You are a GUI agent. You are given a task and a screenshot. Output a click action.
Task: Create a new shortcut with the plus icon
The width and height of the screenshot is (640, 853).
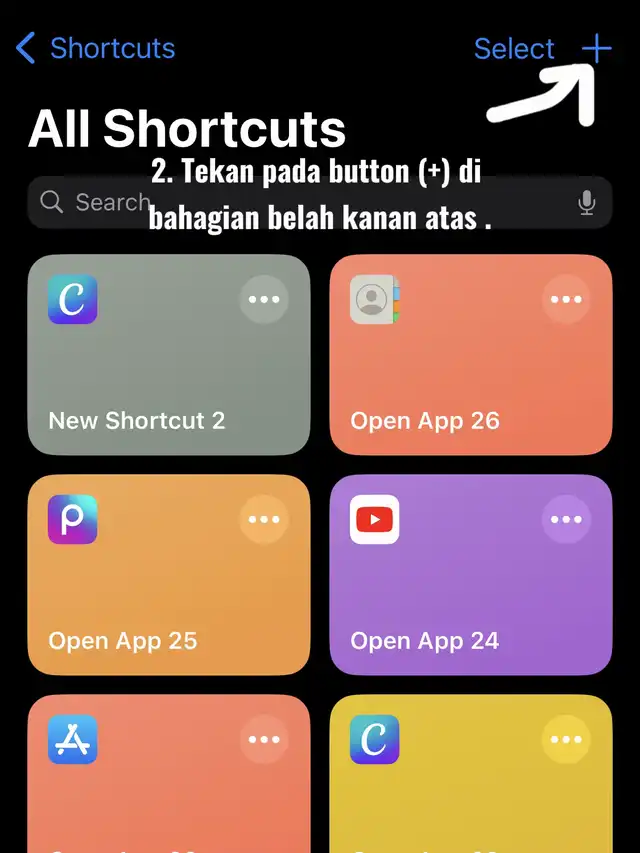tap(597, 48)
